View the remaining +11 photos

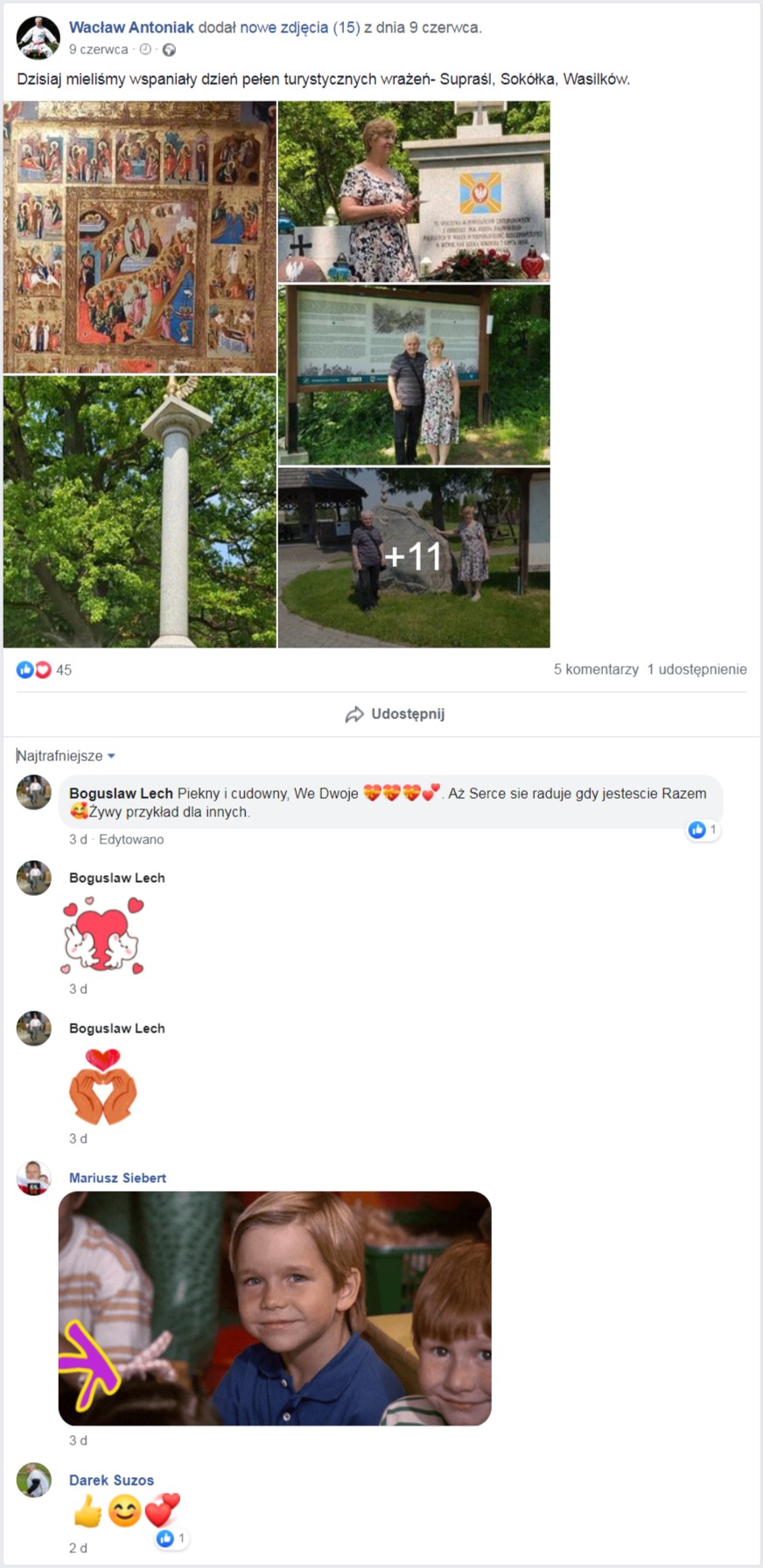coord(414,557)
